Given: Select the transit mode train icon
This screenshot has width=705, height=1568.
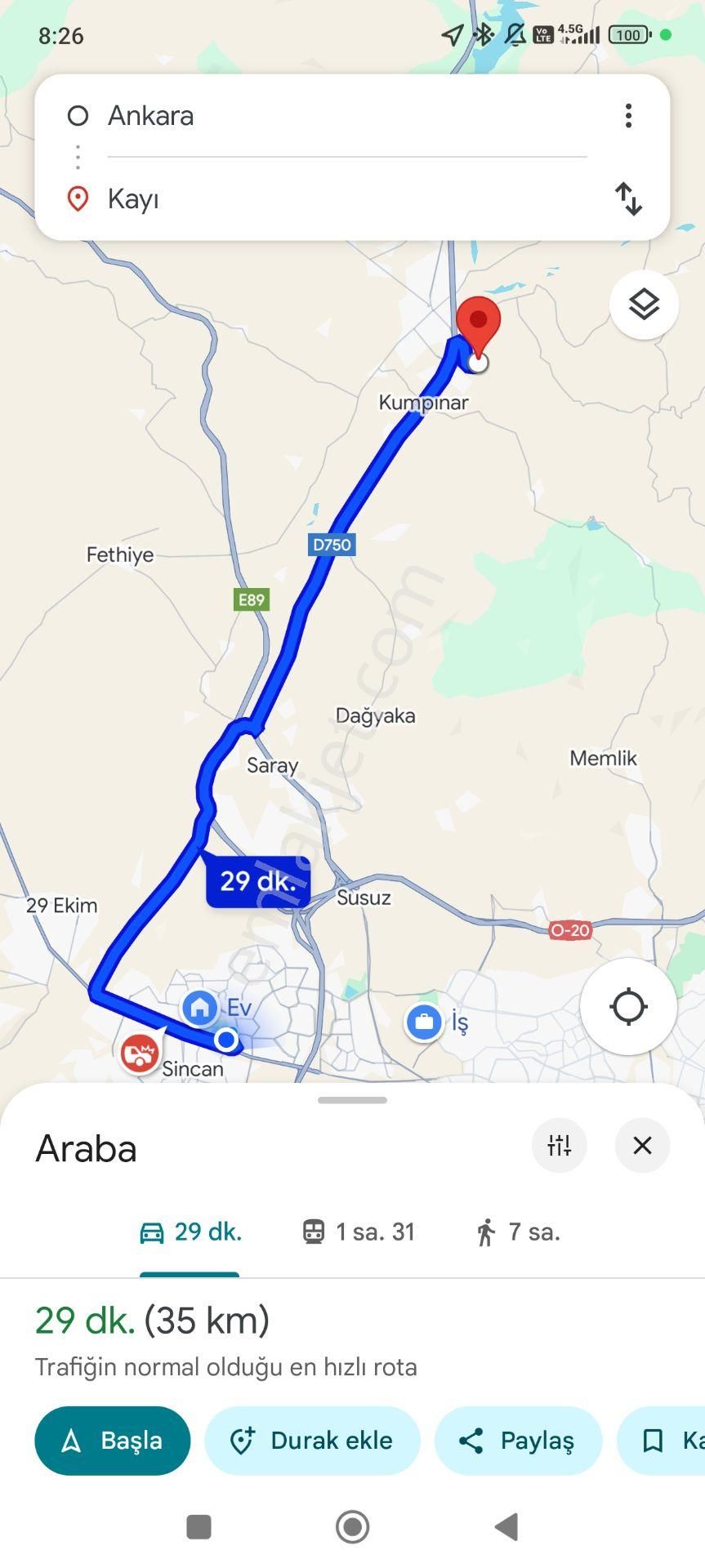Looking at the screenshot, I should pyautogui.click(x=315, y=1232).
